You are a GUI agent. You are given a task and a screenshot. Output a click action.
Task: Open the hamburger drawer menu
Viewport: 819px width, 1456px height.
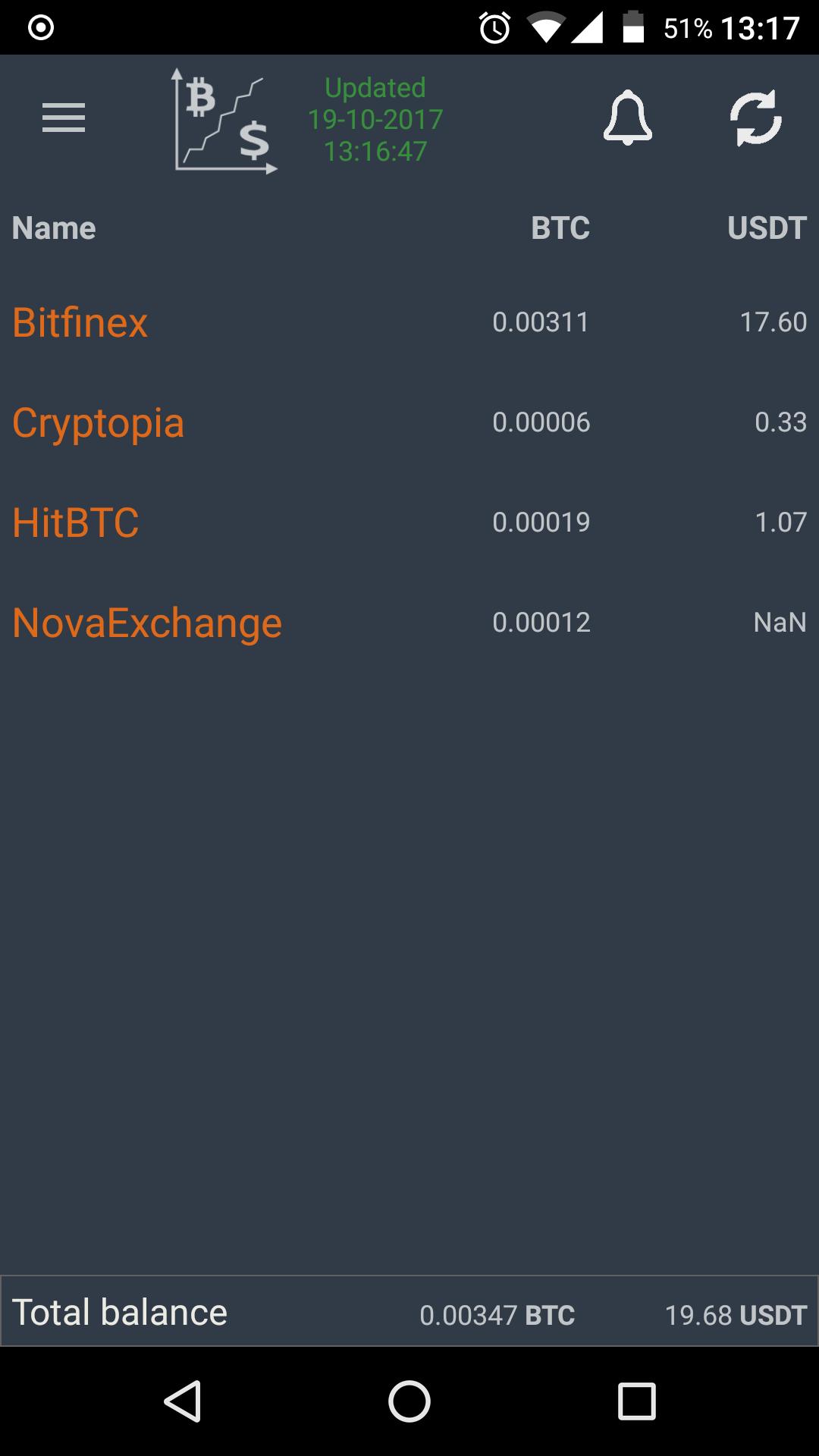click(64, 118)
